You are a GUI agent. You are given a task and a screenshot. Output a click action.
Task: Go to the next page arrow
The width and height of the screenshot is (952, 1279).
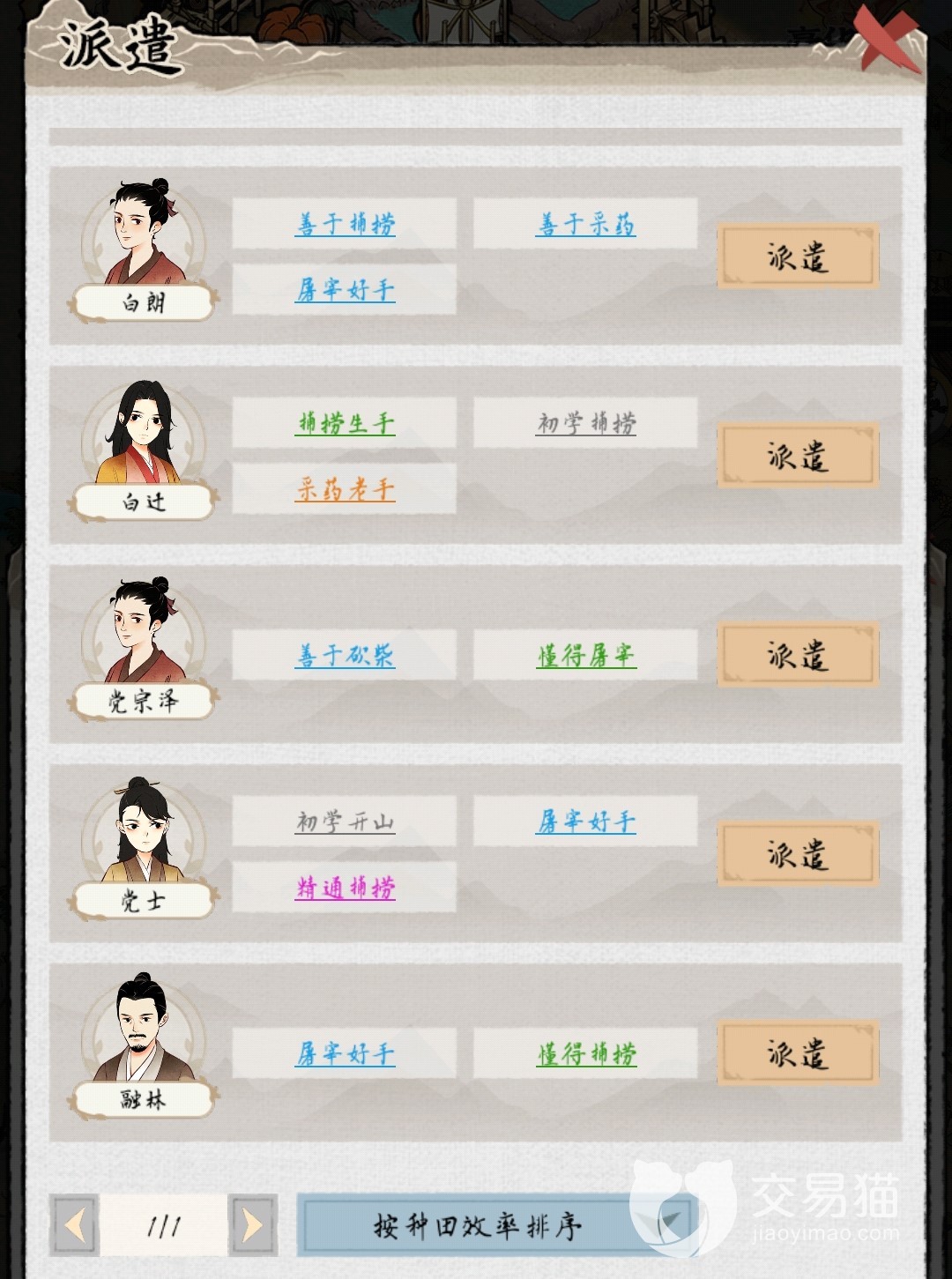pyautogui.click(x=252, y=1224)
